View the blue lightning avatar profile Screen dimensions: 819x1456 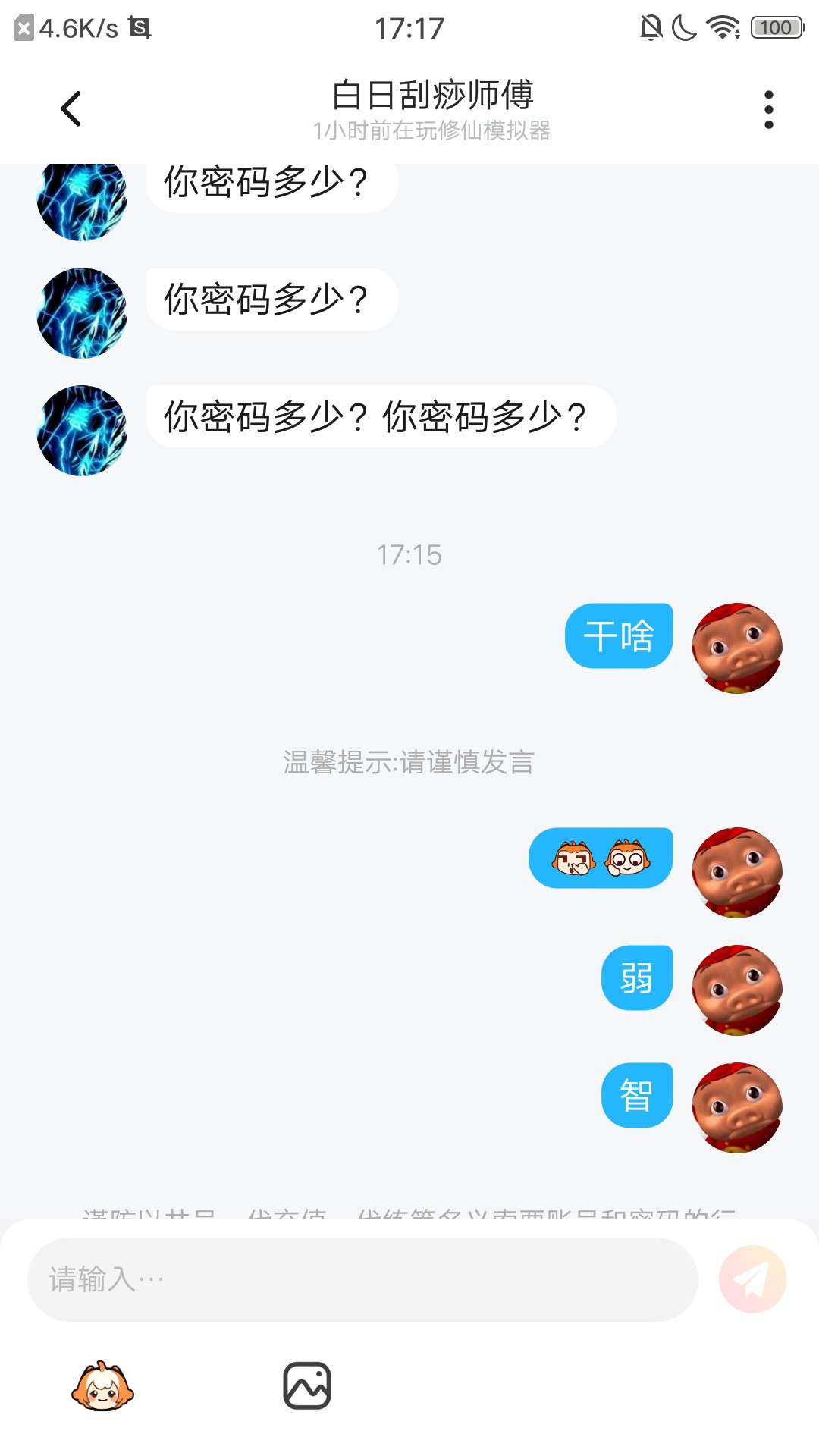(x=82, y=312)
